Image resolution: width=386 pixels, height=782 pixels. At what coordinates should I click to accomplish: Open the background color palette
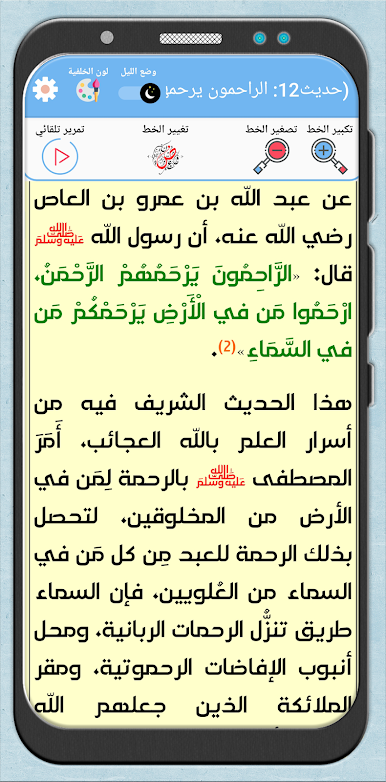click(x=88, y=90)
